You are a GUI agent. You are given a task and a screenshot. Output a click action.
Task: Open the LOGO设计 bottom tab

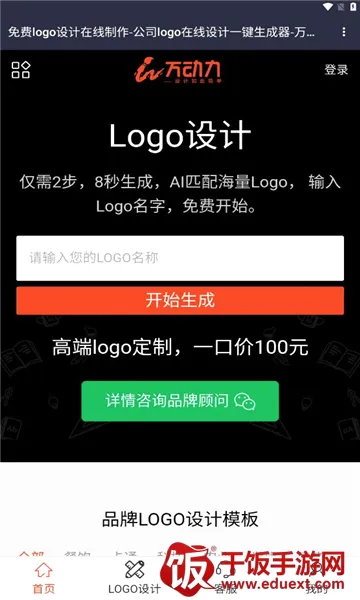point(134,578)
